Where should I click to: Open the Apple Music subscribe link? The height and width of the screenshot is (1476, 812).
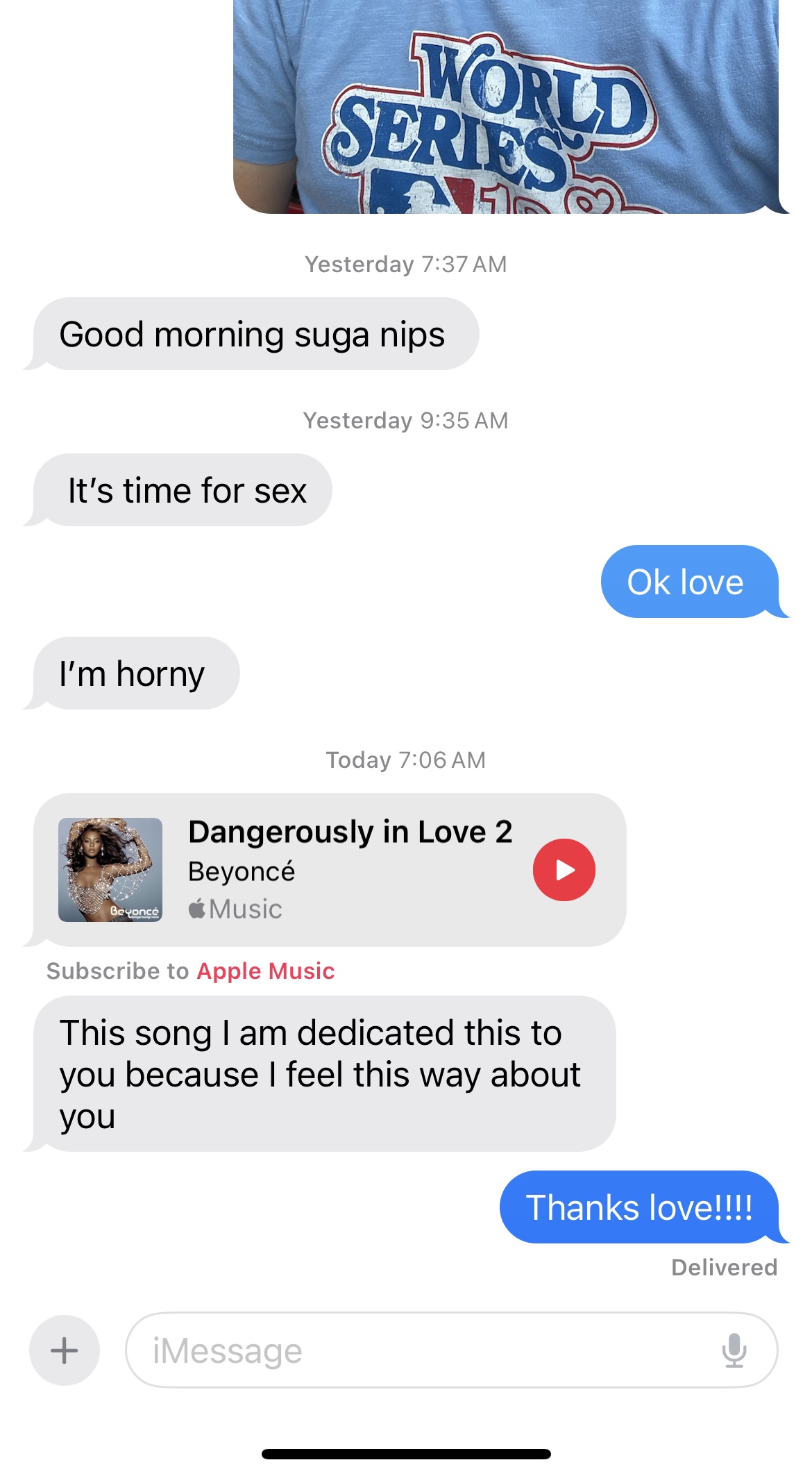pos(265,971)
